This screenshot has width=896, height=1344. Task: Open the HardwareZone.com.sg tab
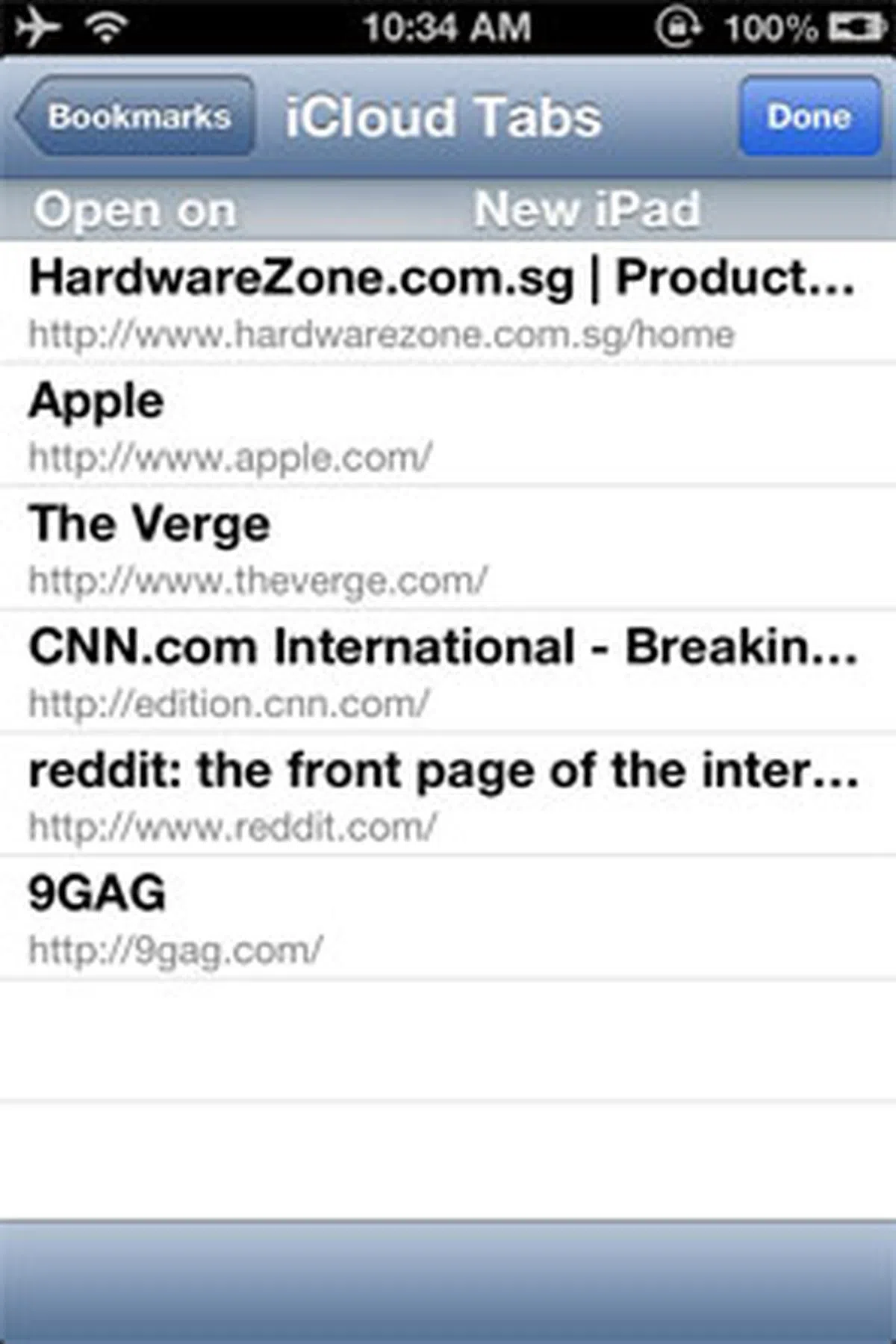click(x=441, y=302)
